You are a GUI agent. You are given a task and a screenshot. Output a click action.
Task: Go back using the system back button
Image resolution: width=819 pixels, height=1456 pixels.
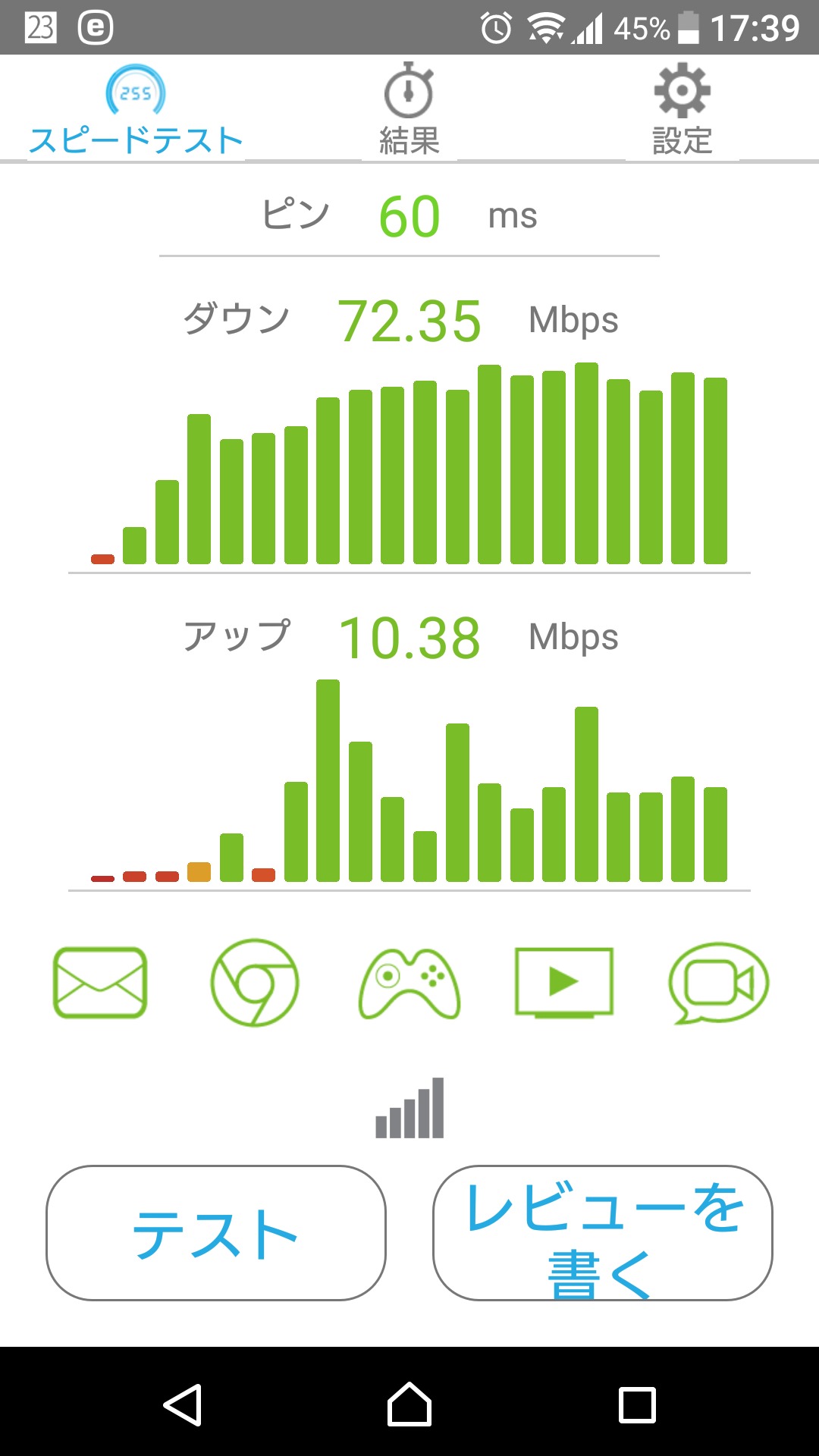183,1404
